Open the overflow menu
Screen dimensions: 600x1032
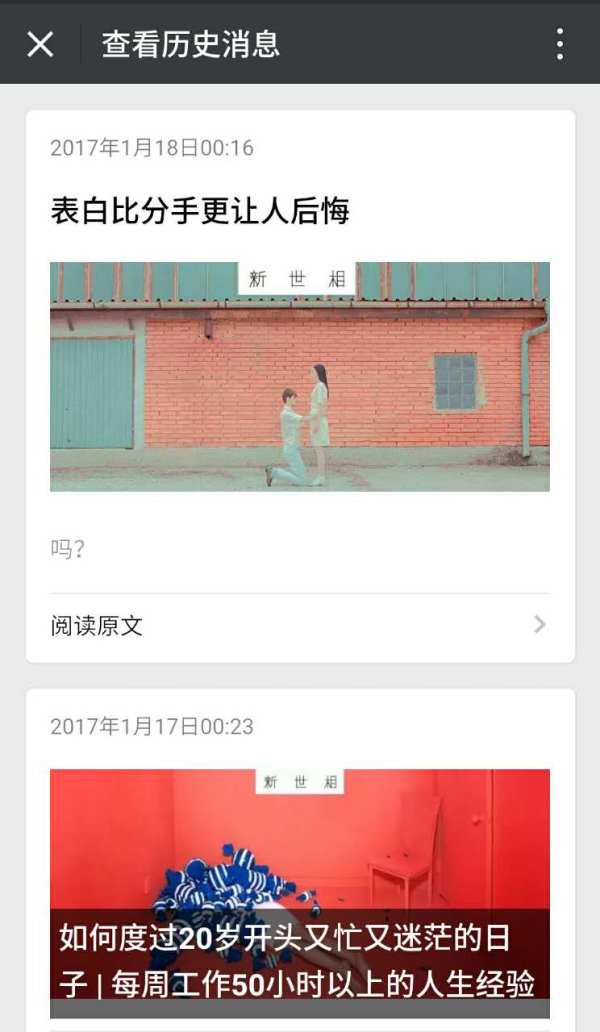coord(559,44)
